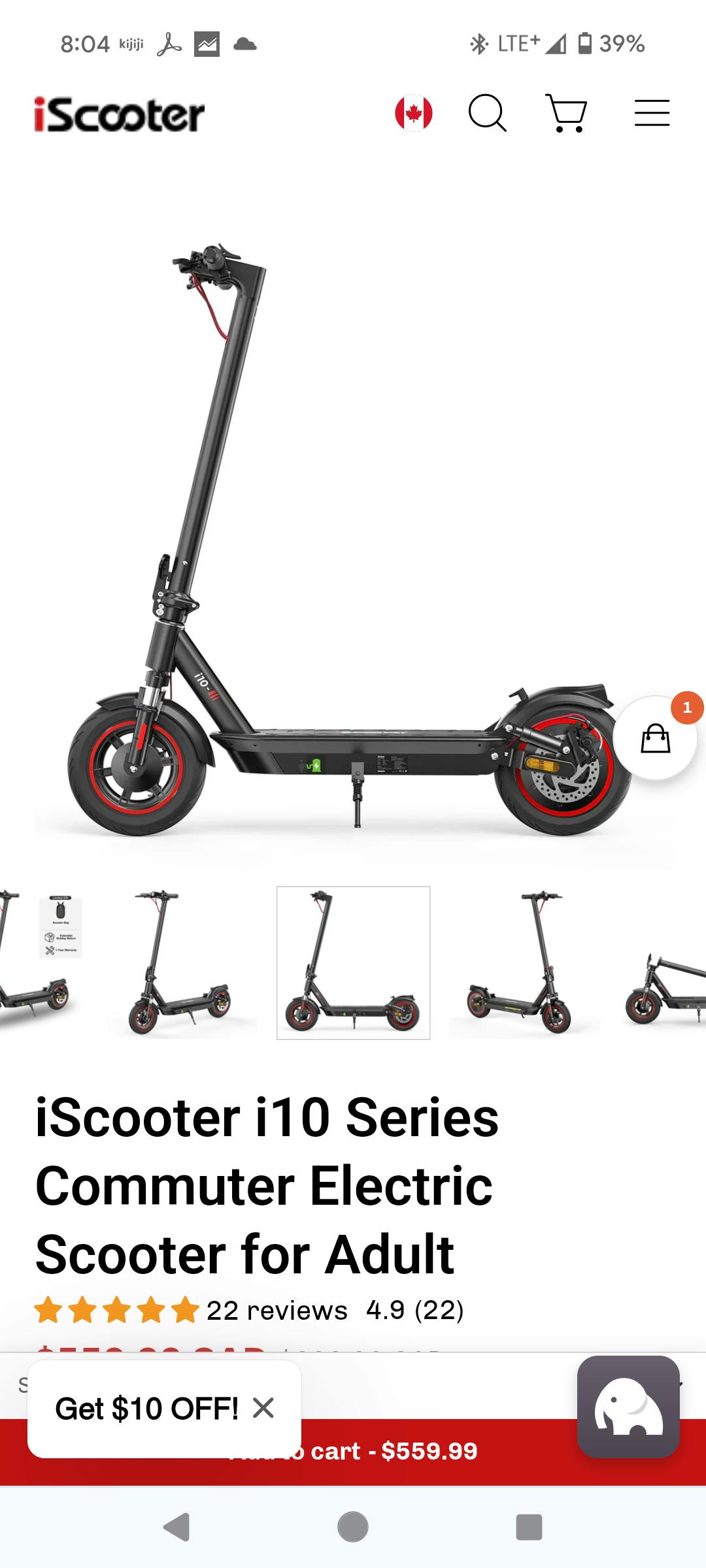The width and height of the screenshot is (706, 1568).
Task: Open the elephant chat widget
Action: (x=628, y=1406)
